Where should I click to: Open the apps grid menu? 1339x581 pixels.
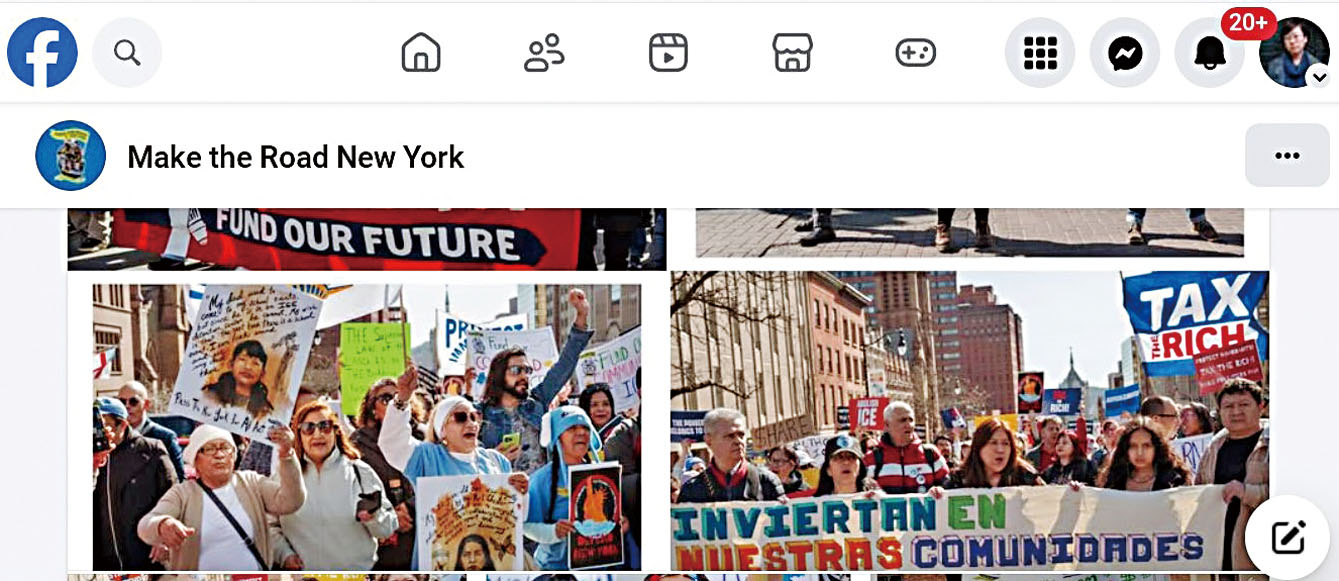tap(1040, 53)
